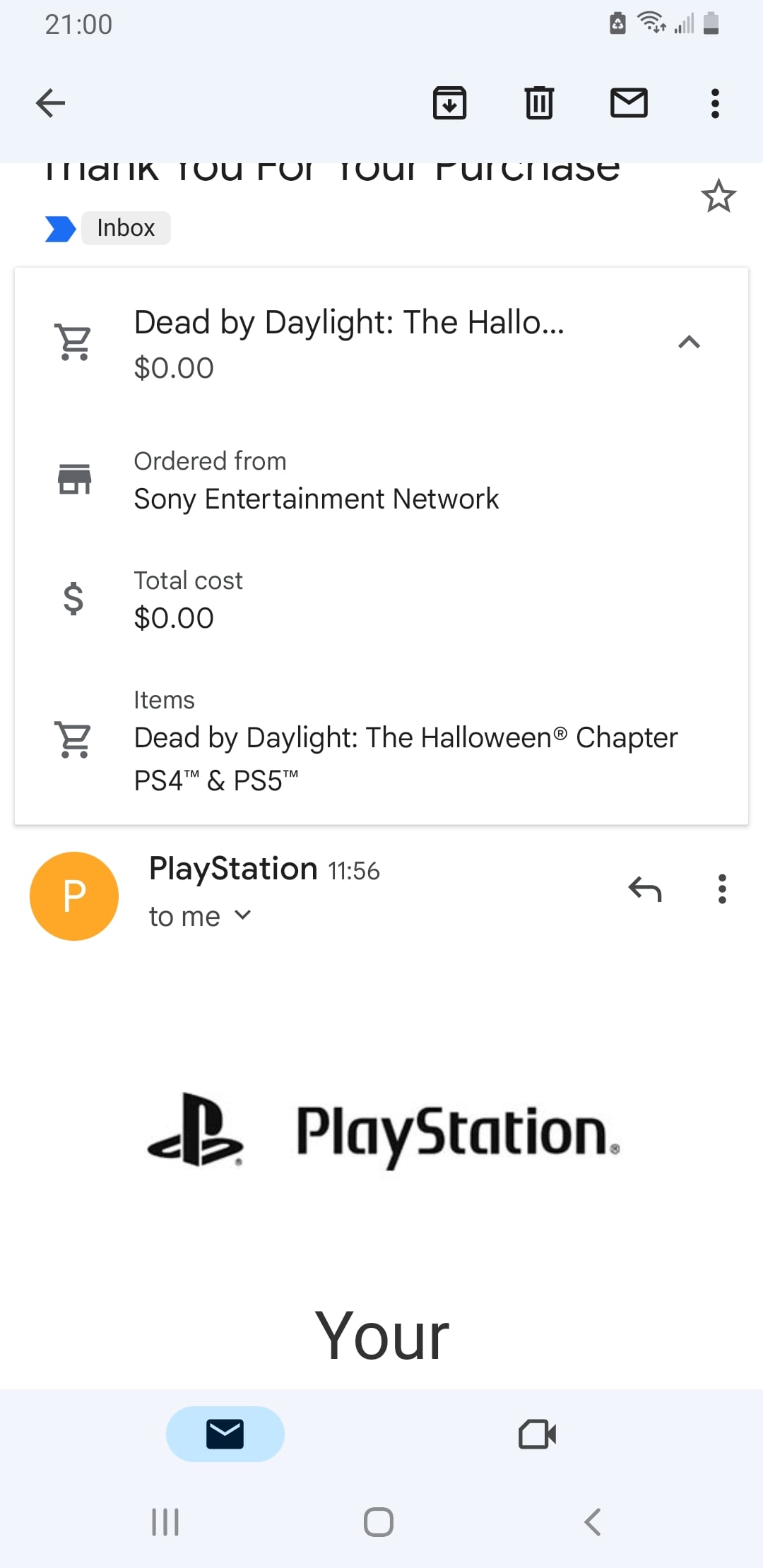Open message options beside the reply arrow
This screenshot has width=763, height=1568.
pos(722,889)
